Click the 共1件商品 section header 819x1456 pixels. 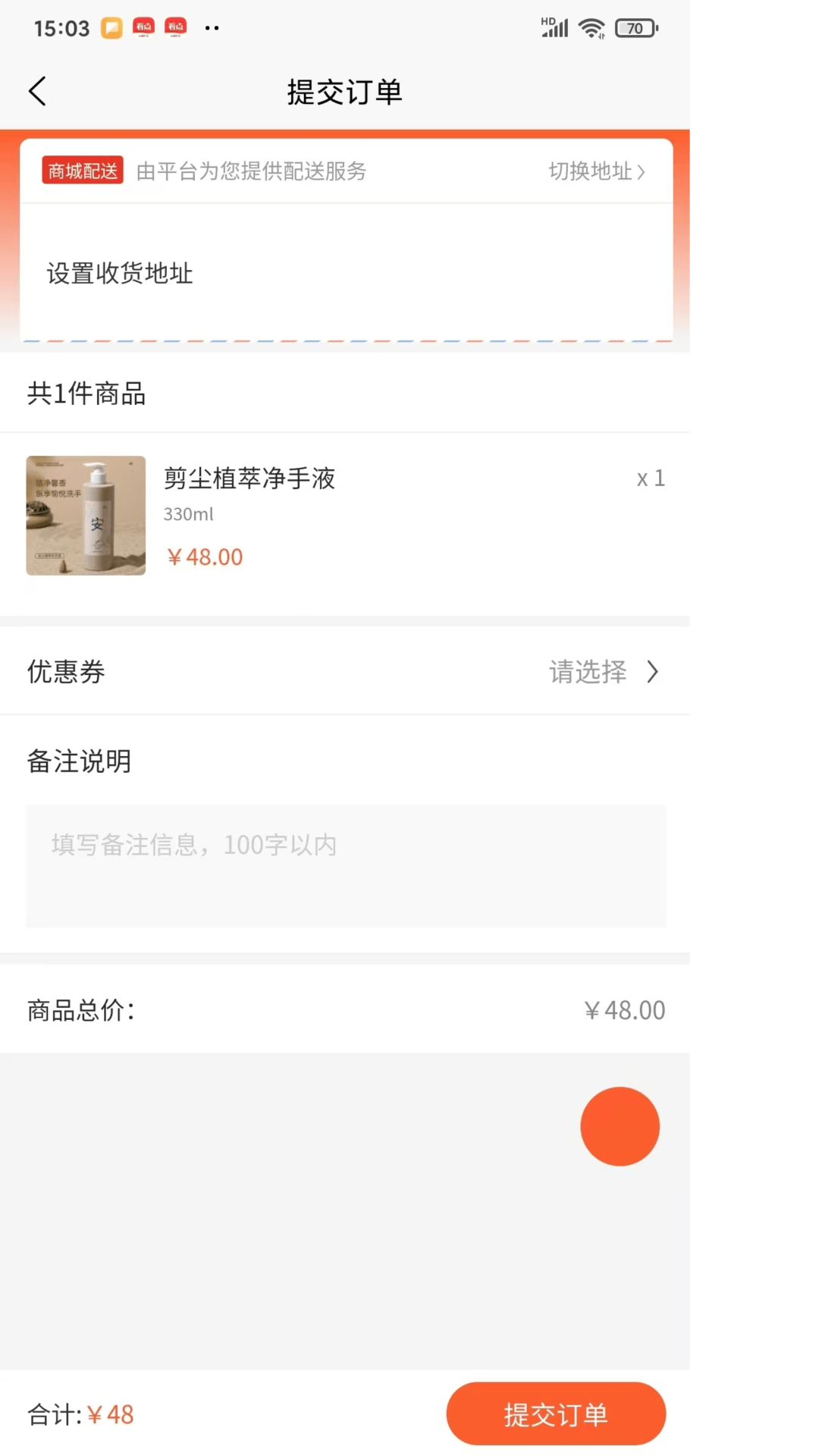(86, 394)
